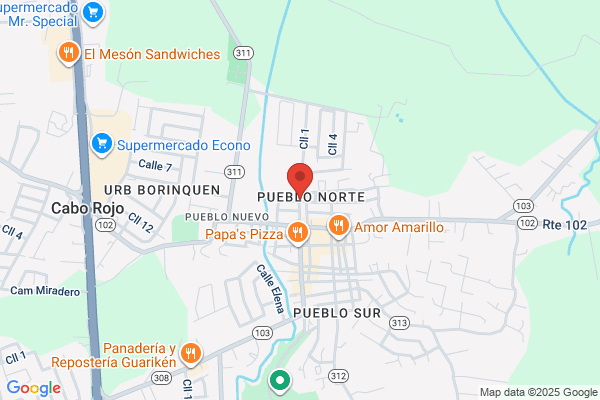Open the Amor Amarillo restaurant marker
The image size is (600, 400).
[x=339, y=226]
